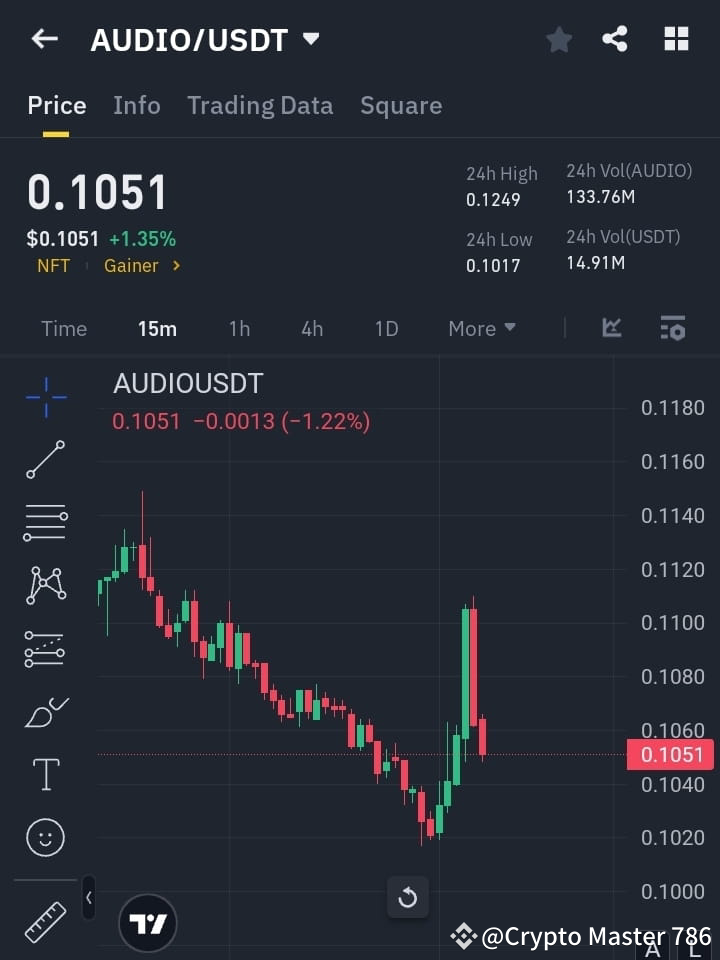Image resolution: width=720 pixels, height=960 pixels.
Task: Select the trend line drawing tool
Action: click(x=45, y=460)
